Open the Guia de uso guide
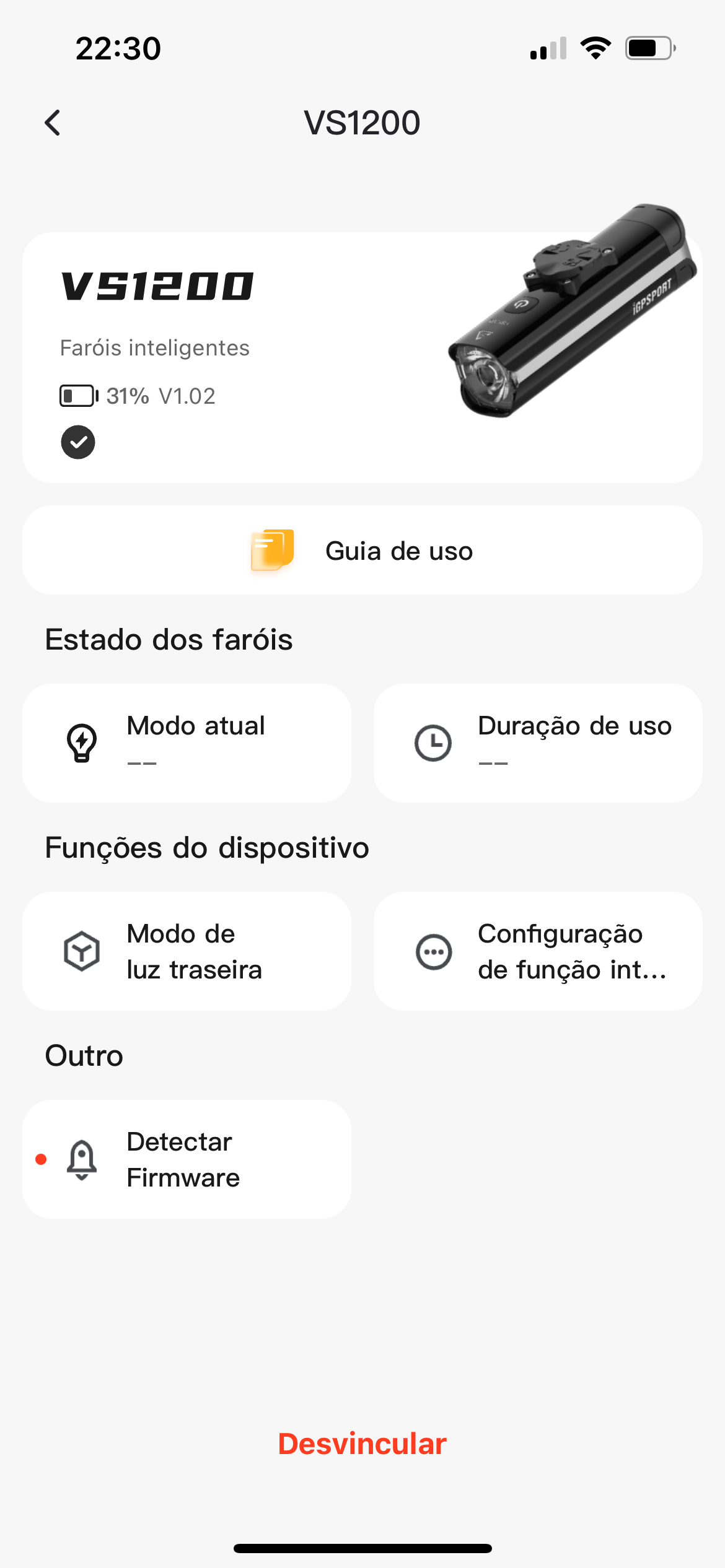The height and width of the screenshot is (1568, 725). 362,550
